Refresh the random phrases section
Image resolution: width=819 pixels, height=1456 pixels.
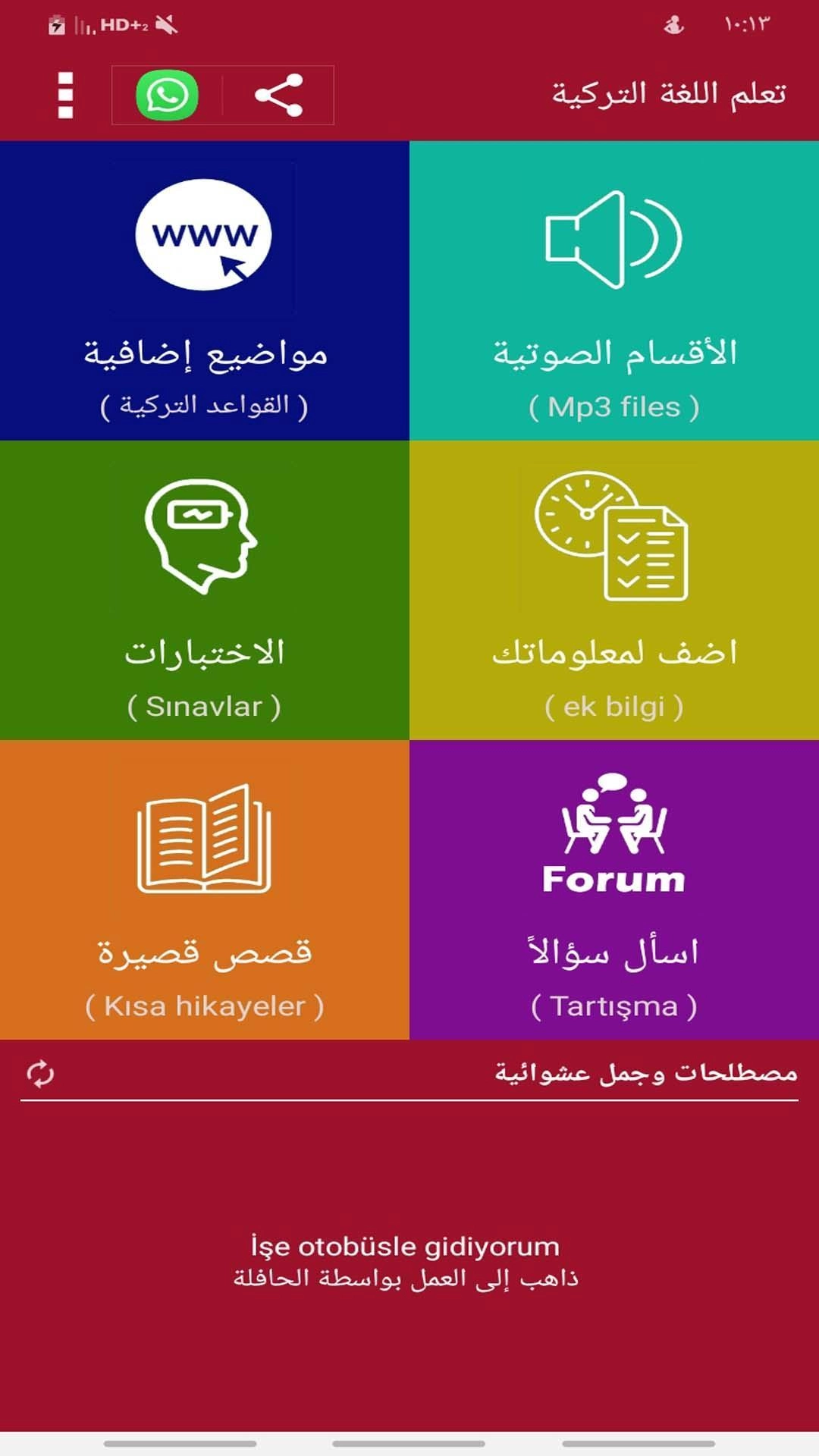pos(40,1073)
